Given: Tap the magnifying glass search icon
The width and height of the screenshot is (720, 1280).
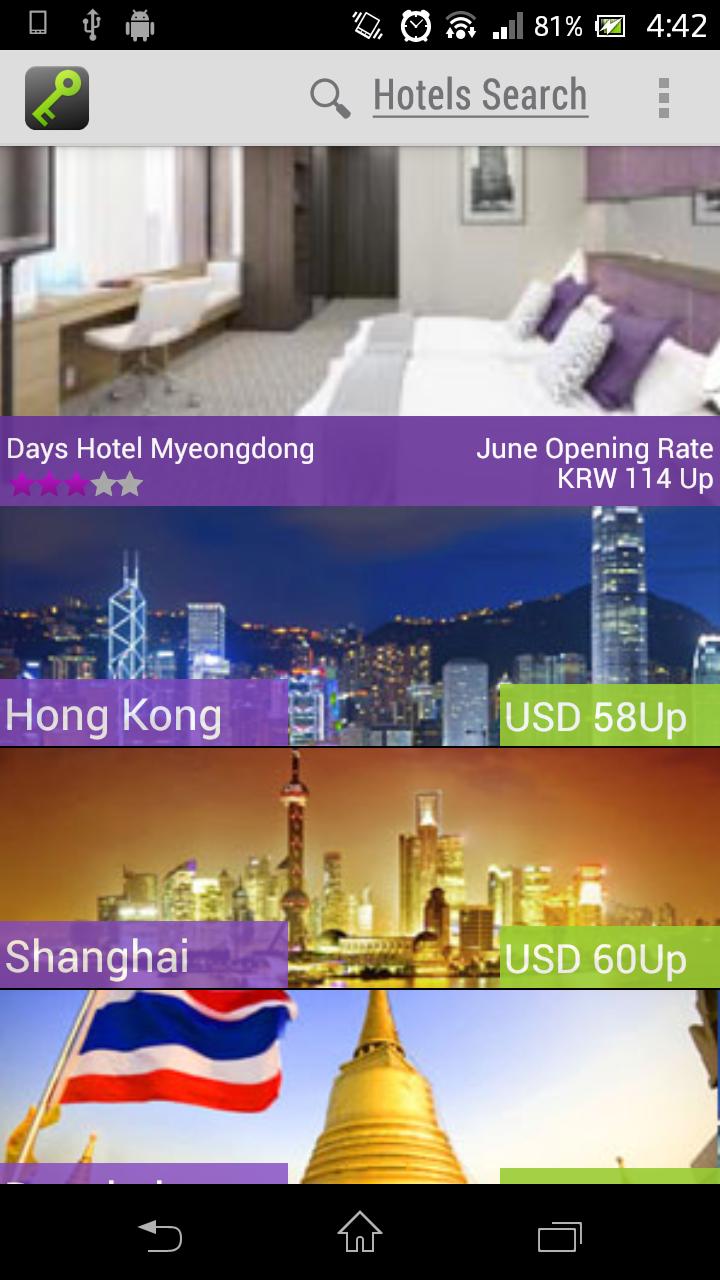Looking at the screenshot, I should pos(330,94).
